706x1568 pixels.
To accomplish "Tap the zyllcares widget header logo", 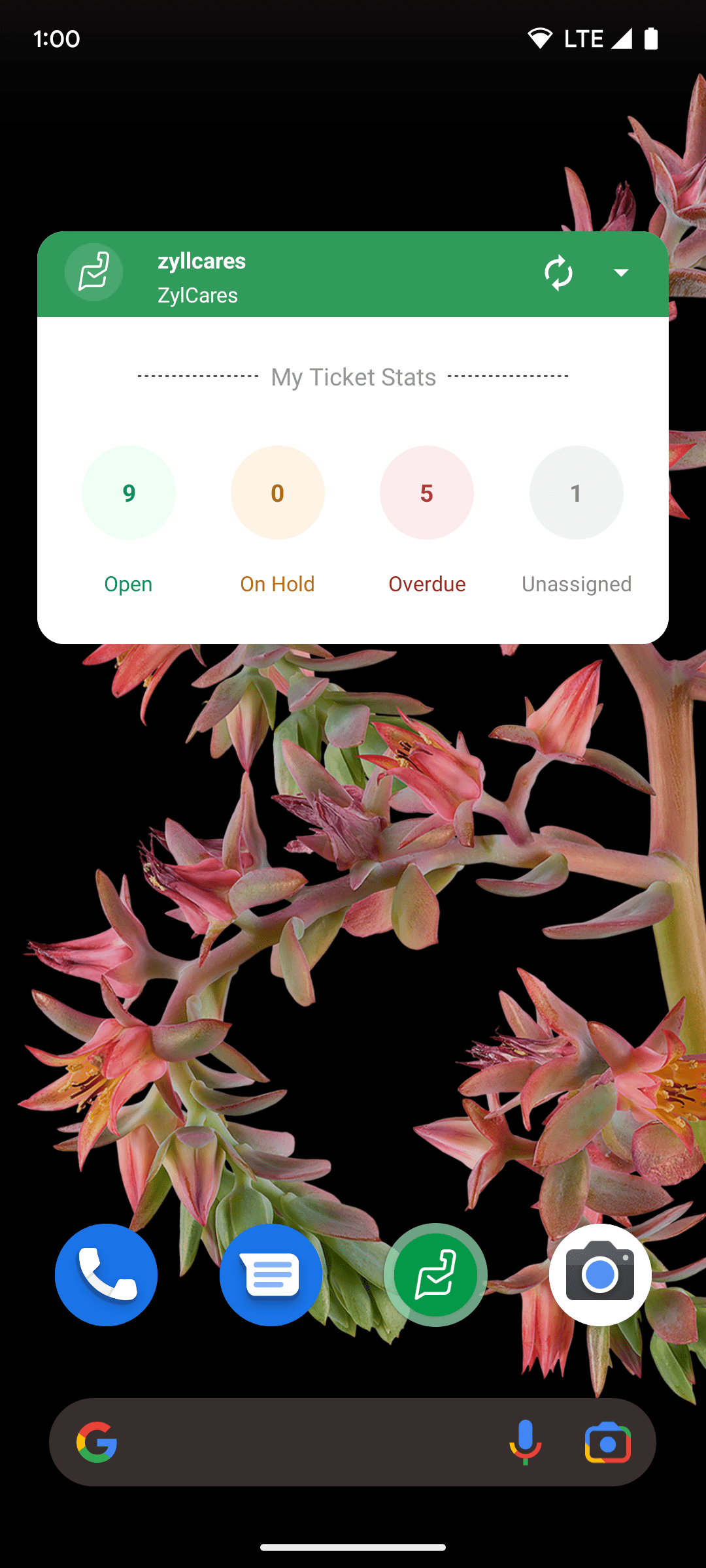I will tap(94, 272).
